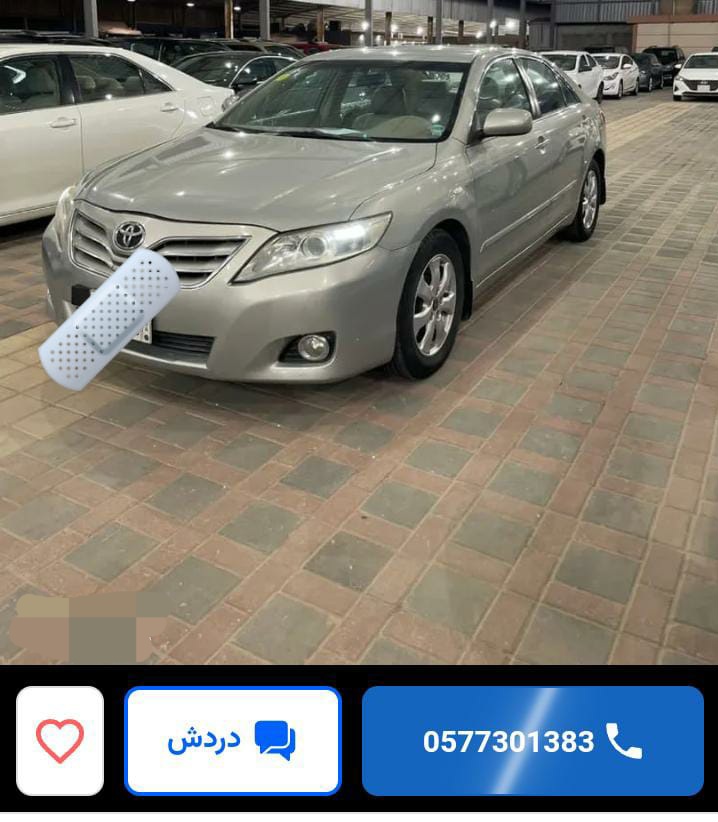This screenshot has height=822, width=718.
Task: Open chat via the دردش button
Action: click(232, 741)
